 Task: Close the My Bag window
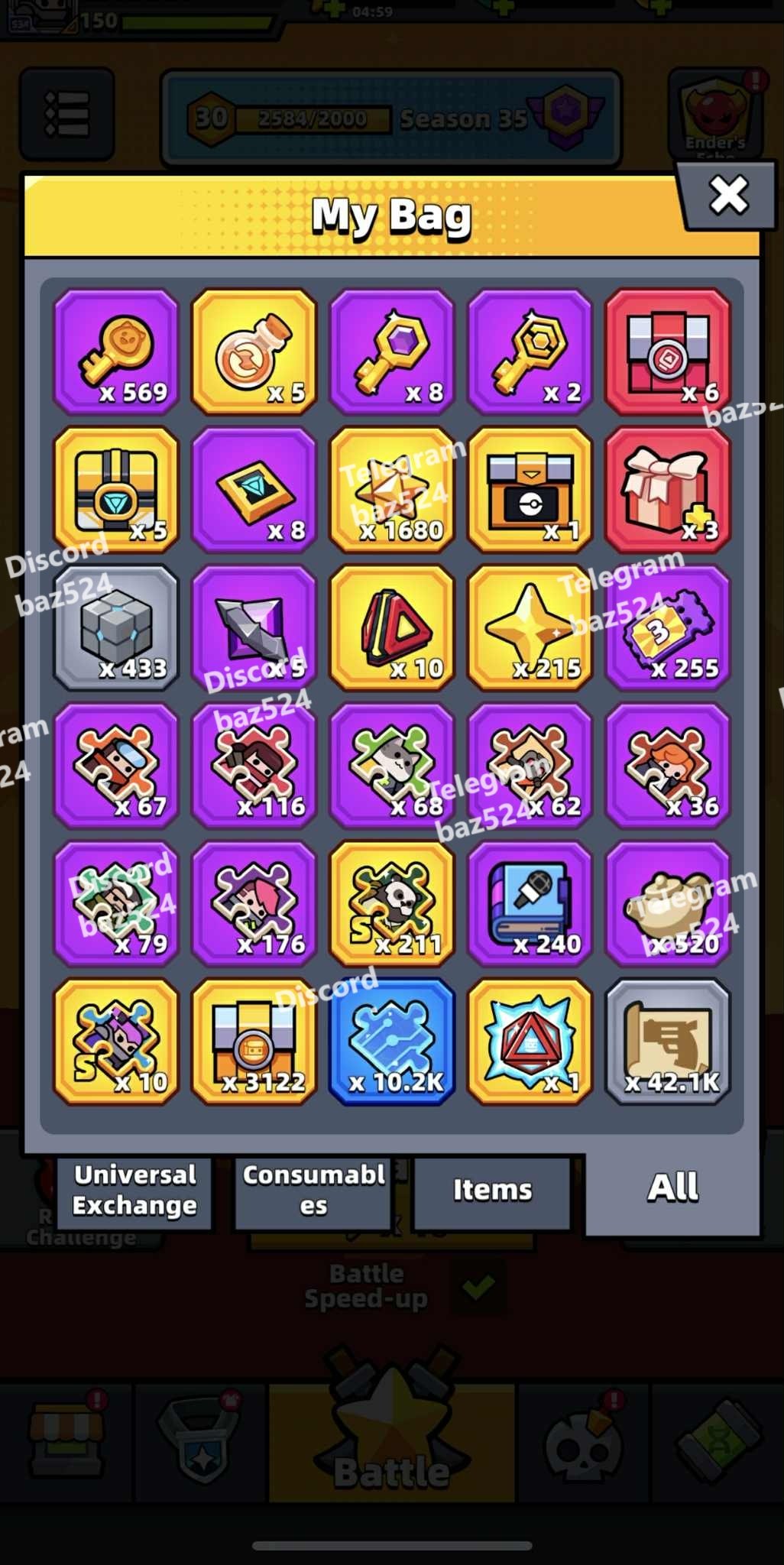(727, 196)
